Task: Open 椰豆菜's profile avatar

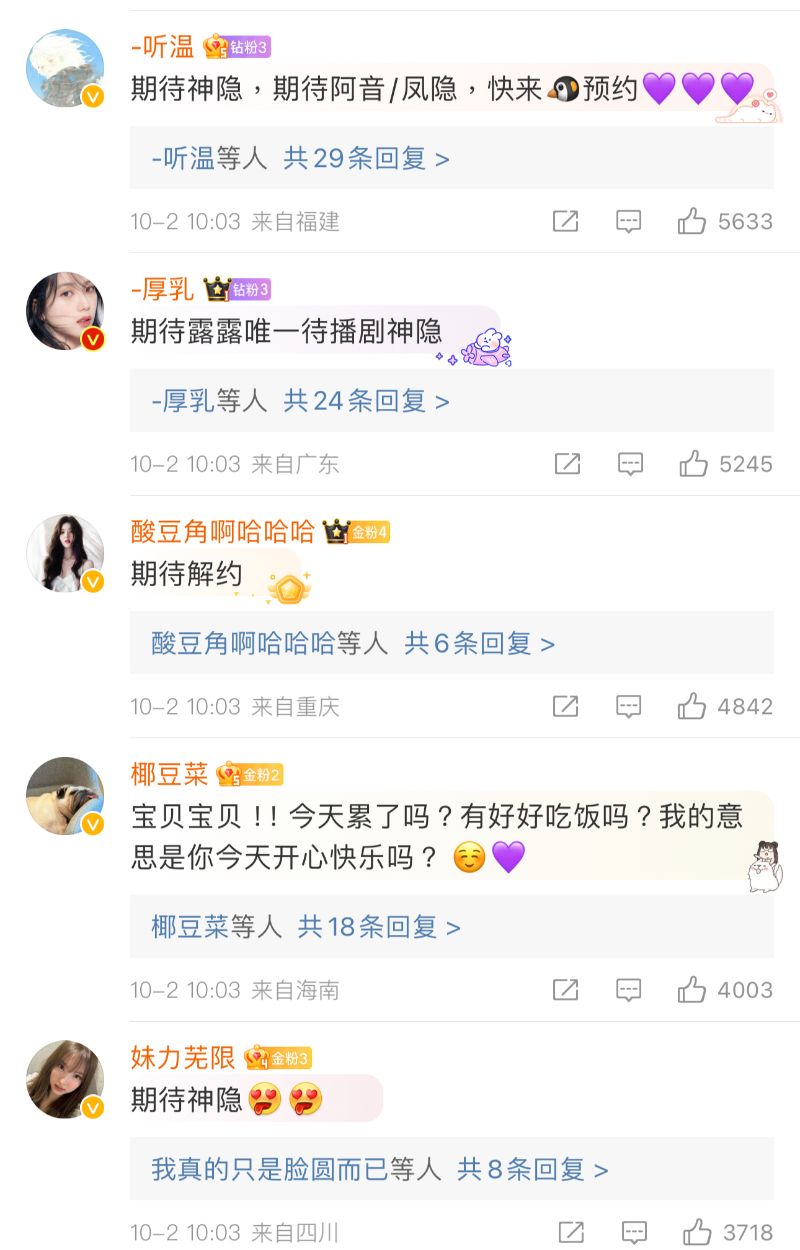Action: pyautogui.click(x=65, y=796)
